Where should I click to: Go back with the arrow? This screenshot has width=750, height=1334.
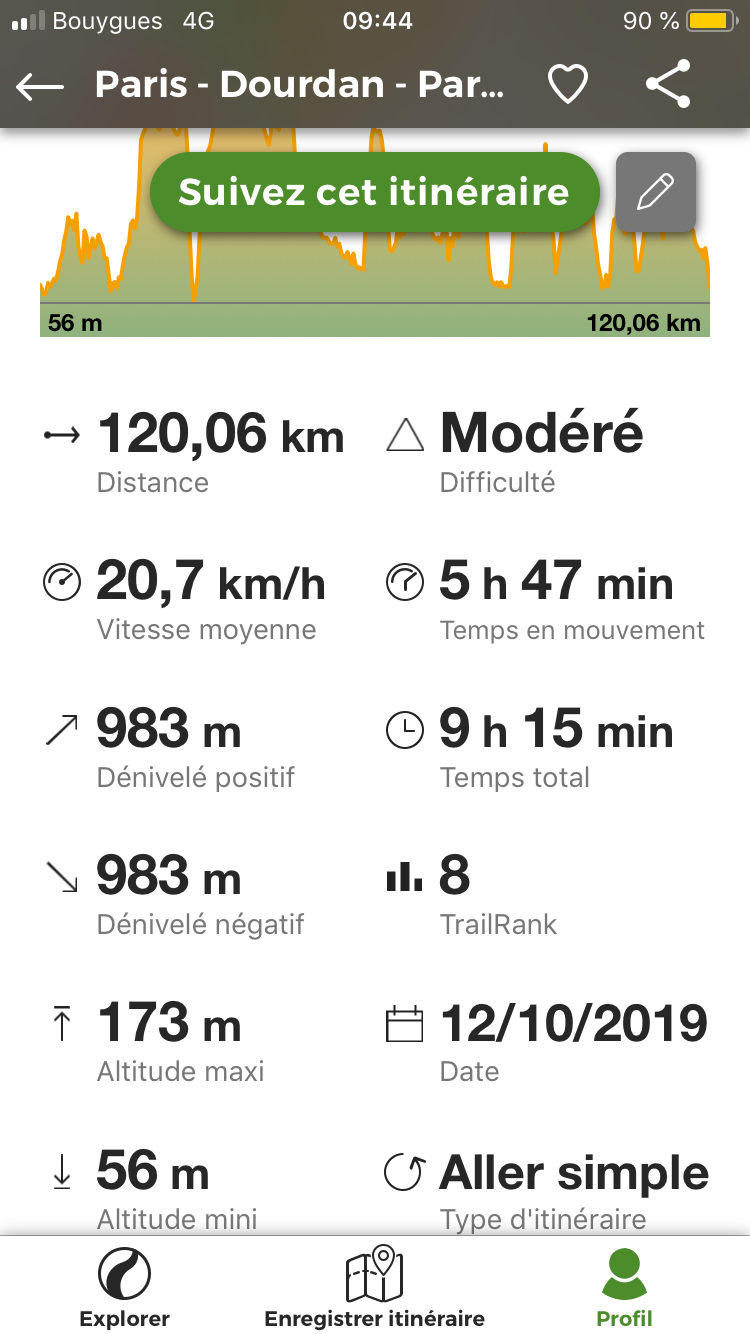coord(40,86)
